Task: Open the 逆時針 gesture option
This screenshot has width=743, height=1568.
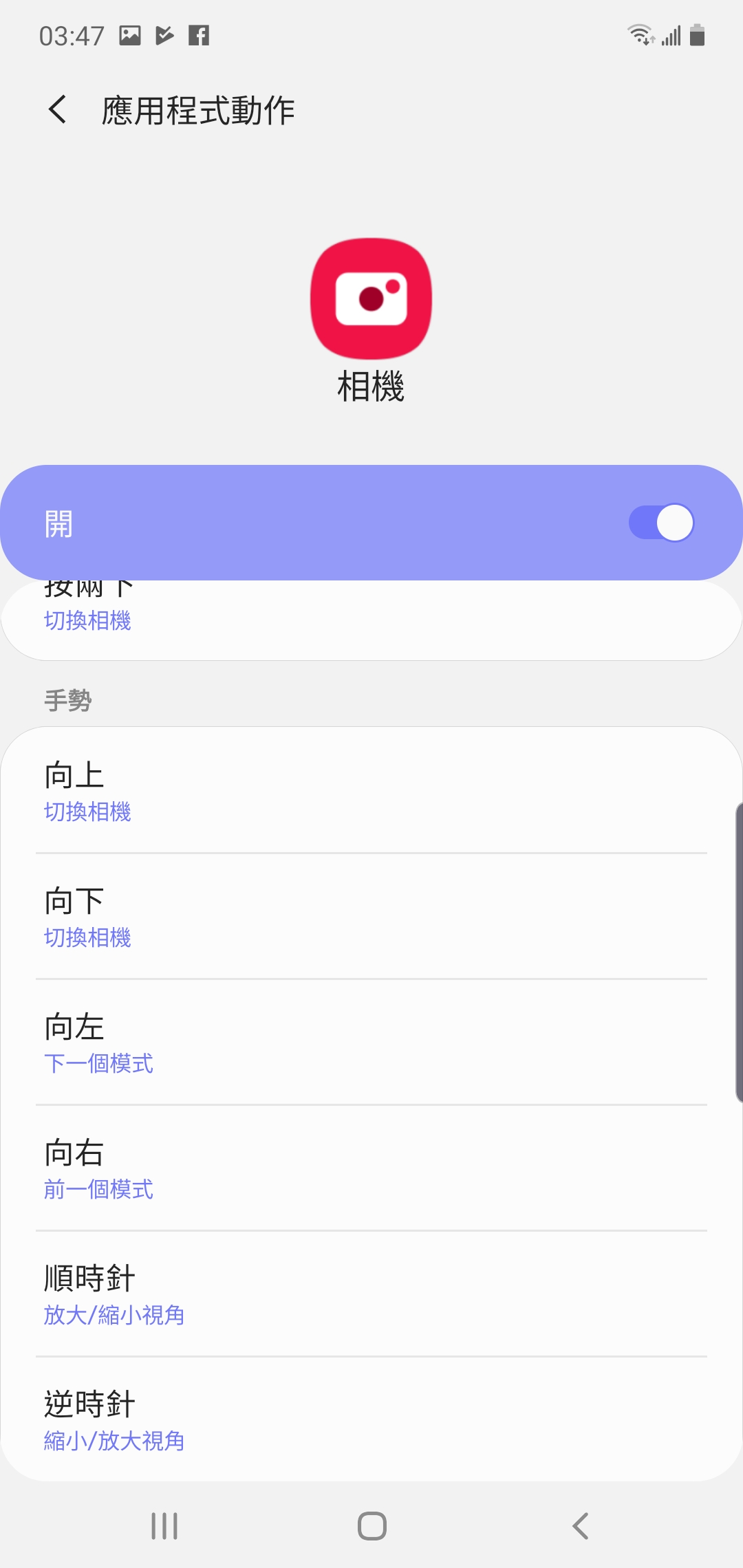Action: pos(371,1419)
